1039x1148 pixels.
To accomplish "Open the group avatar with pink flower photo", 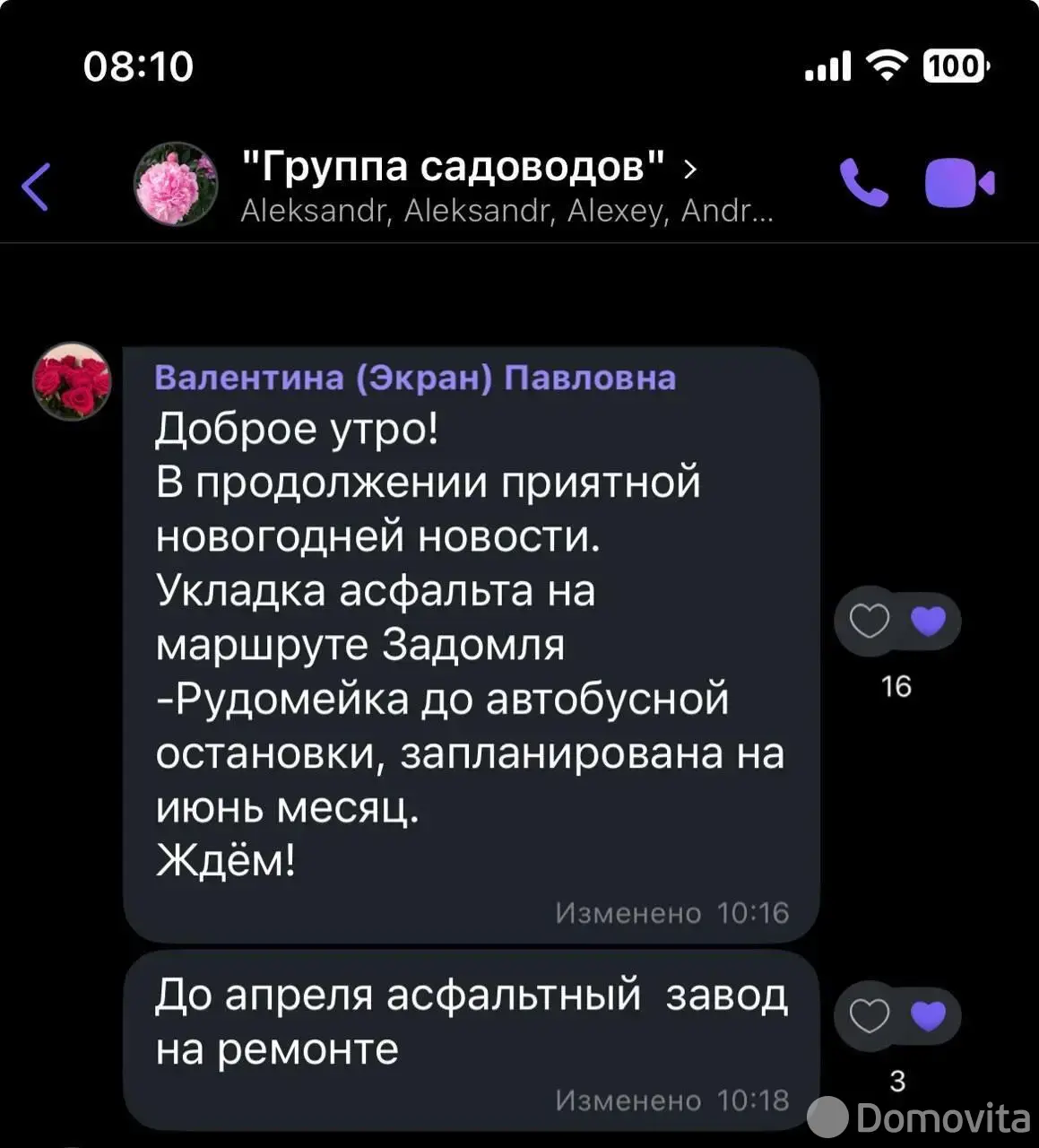I will pyautogui.click(x=176, y=182).
